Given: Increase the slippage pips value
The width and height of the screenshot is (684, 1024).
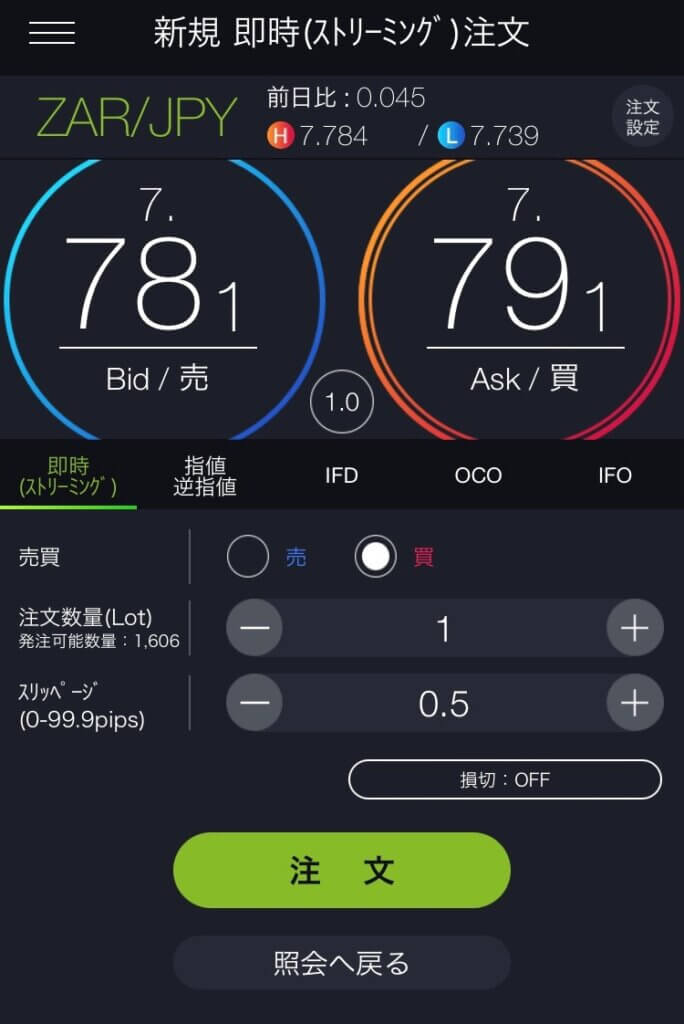Looking at the screenshot, I should pos(635,703).
